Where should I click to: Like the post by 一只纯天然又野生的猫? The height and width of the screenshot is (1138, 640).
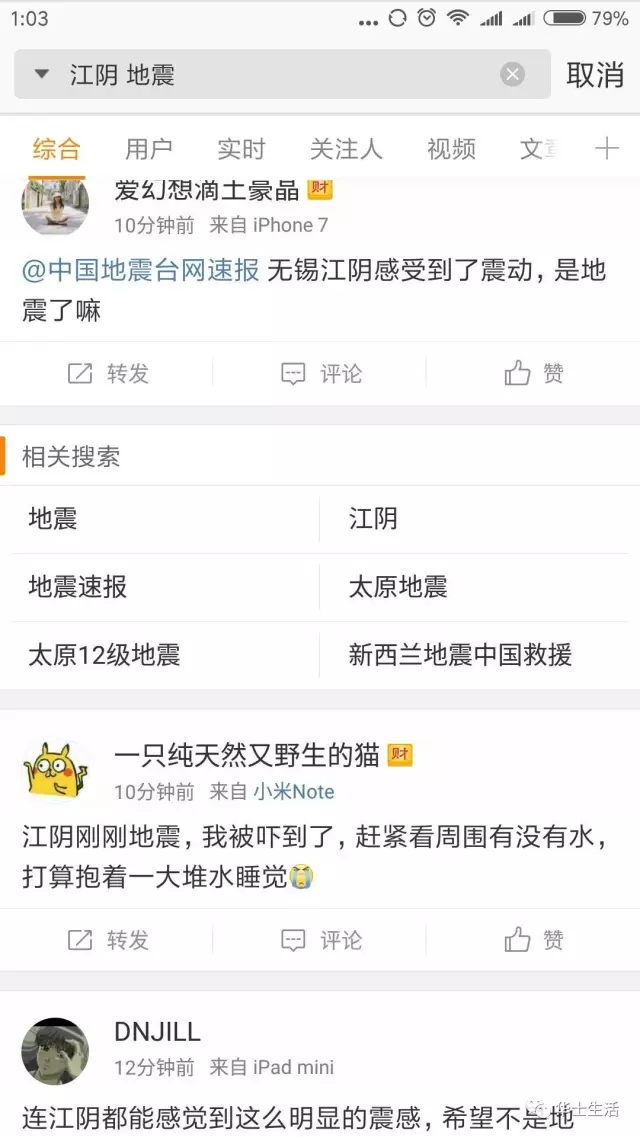tap(534, 940)
